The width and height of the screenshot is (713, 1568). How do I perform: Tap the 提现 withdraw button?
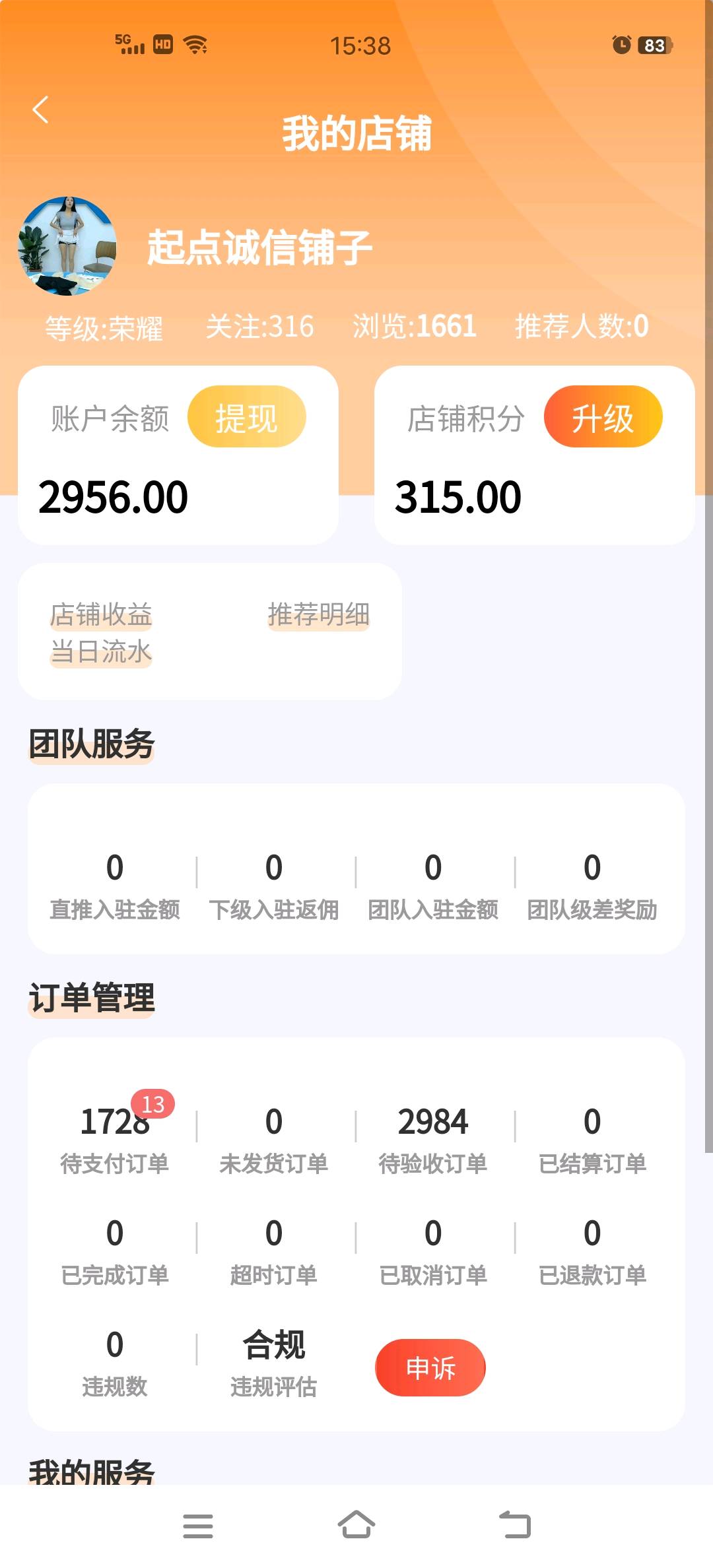point(246,417)
